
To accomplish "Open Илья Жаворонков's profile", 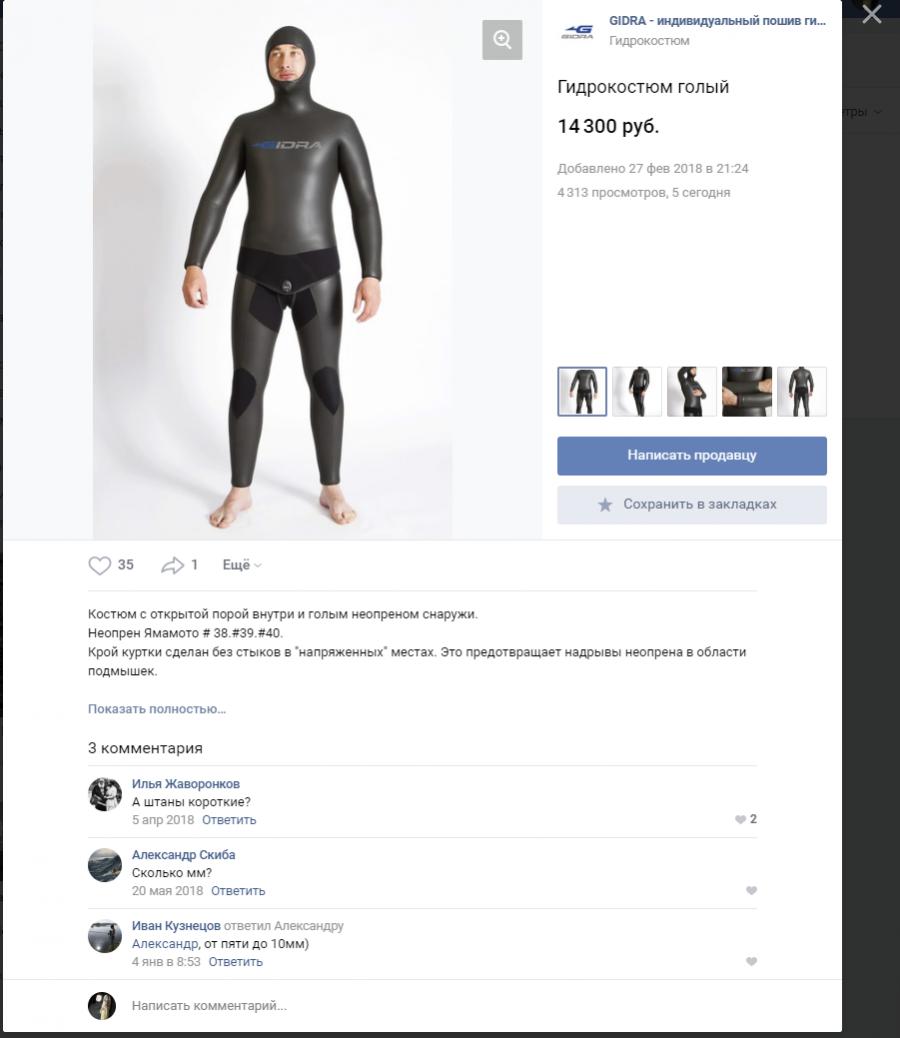I will tap(186, 784).
